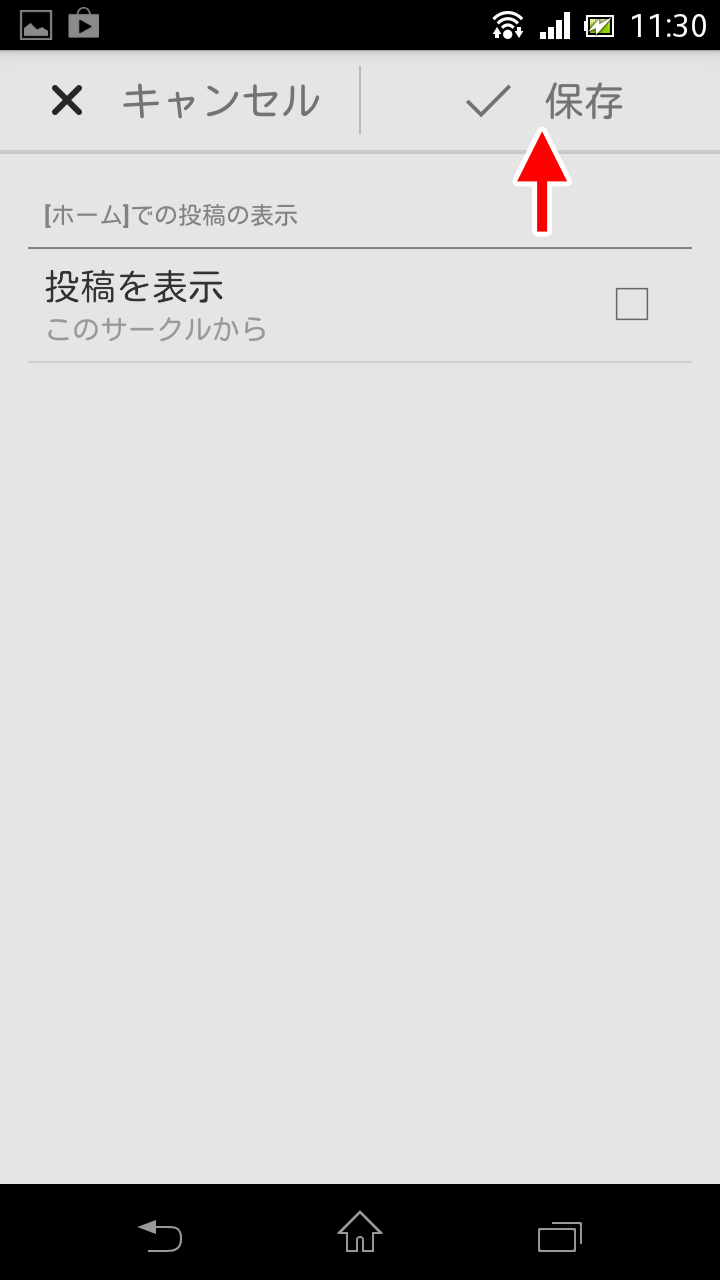The width and height of the screenshot is (720, 1280).
Task: Open the recent apps view
Action: tap(560, 1236)
